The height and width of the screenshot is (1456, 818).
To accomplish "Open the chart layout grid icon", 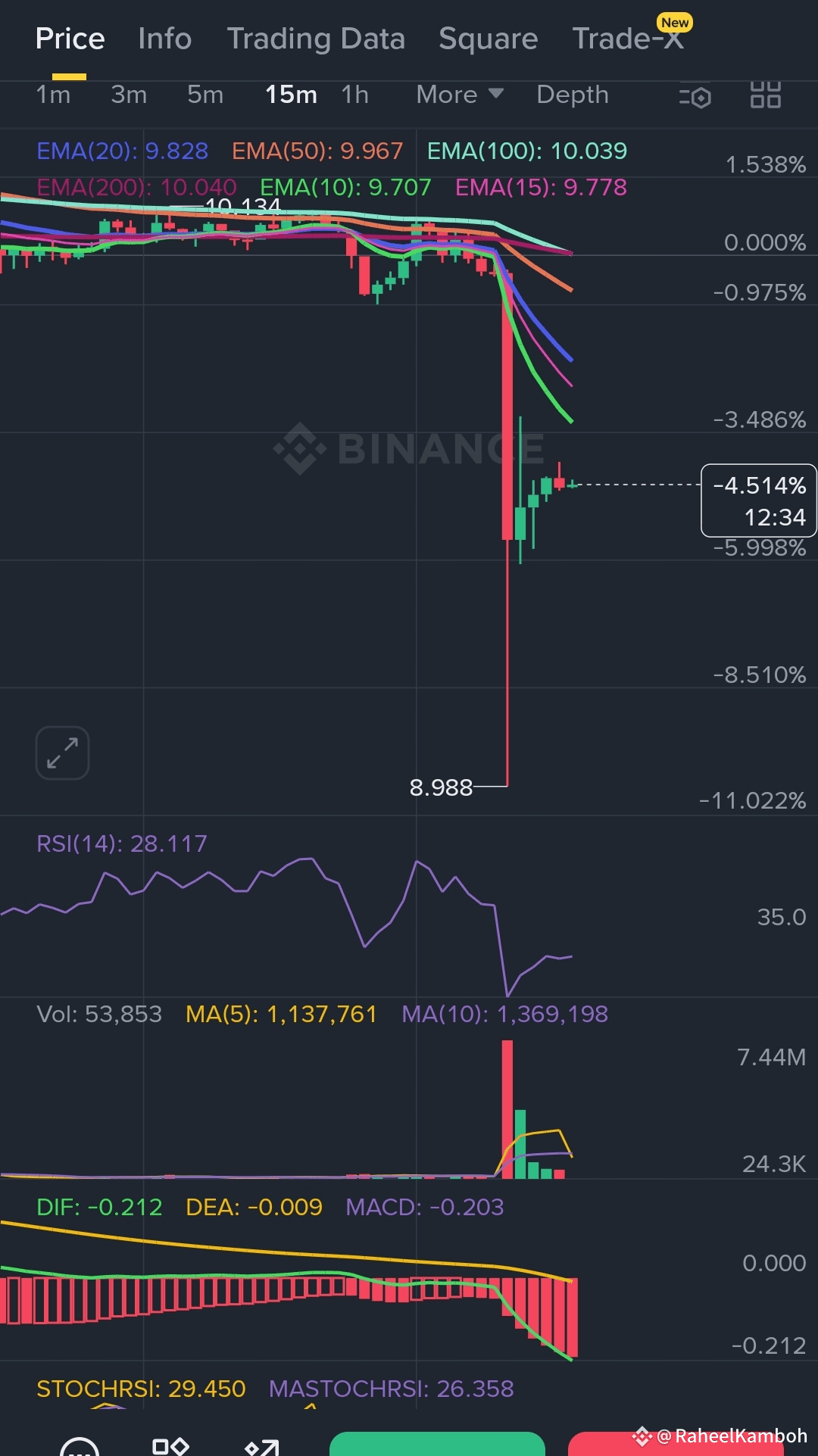I will coord(765,95).
